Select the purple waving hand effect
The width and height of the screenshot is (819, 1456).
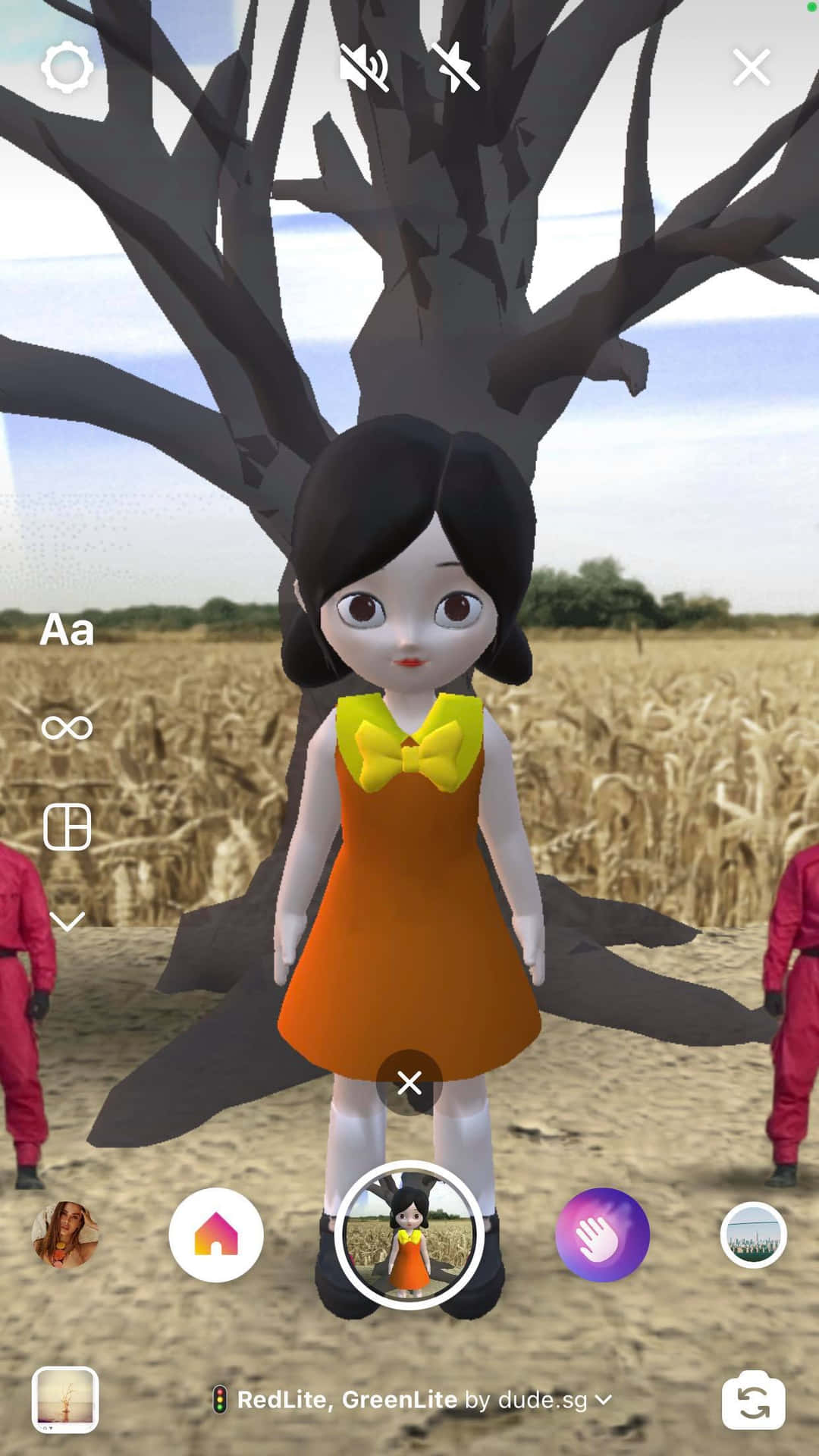click(x=603, y=1235)
